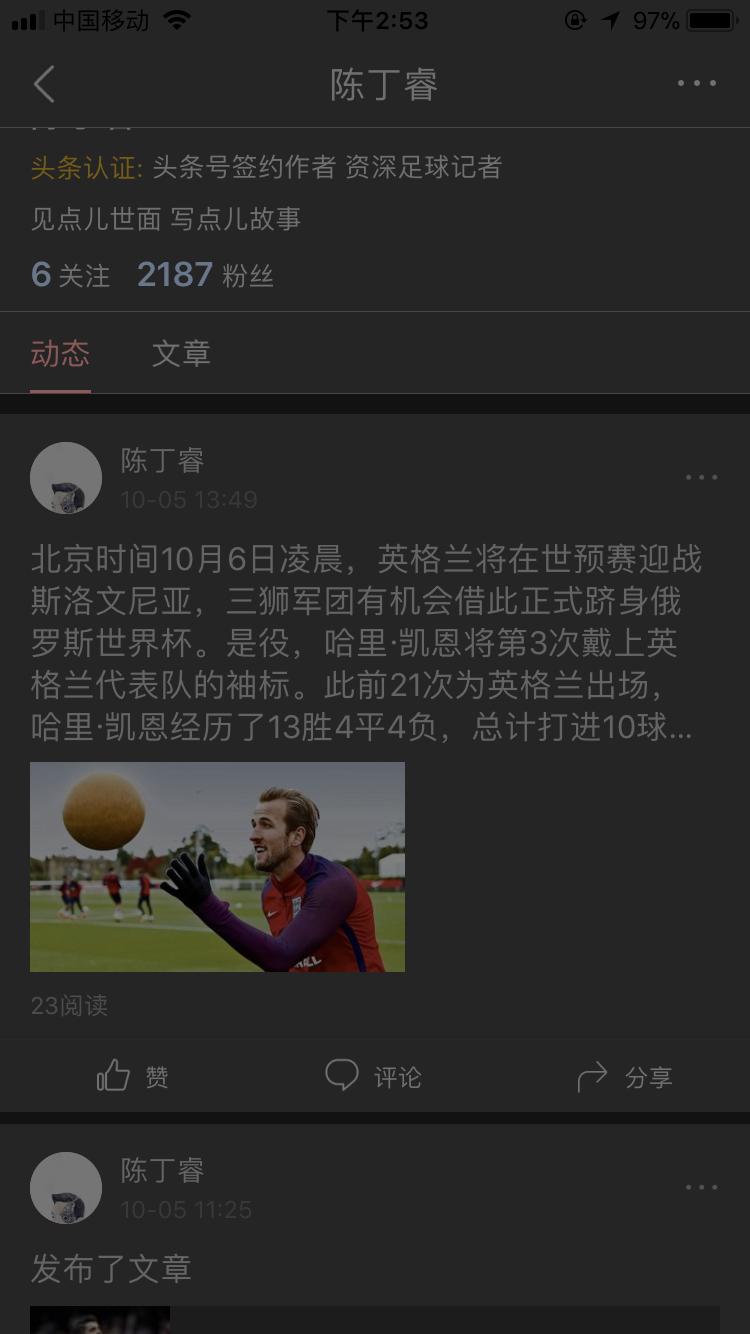Open options menu on the 10-05 11:25 post
The image size is (750, 1334).
700,1188
